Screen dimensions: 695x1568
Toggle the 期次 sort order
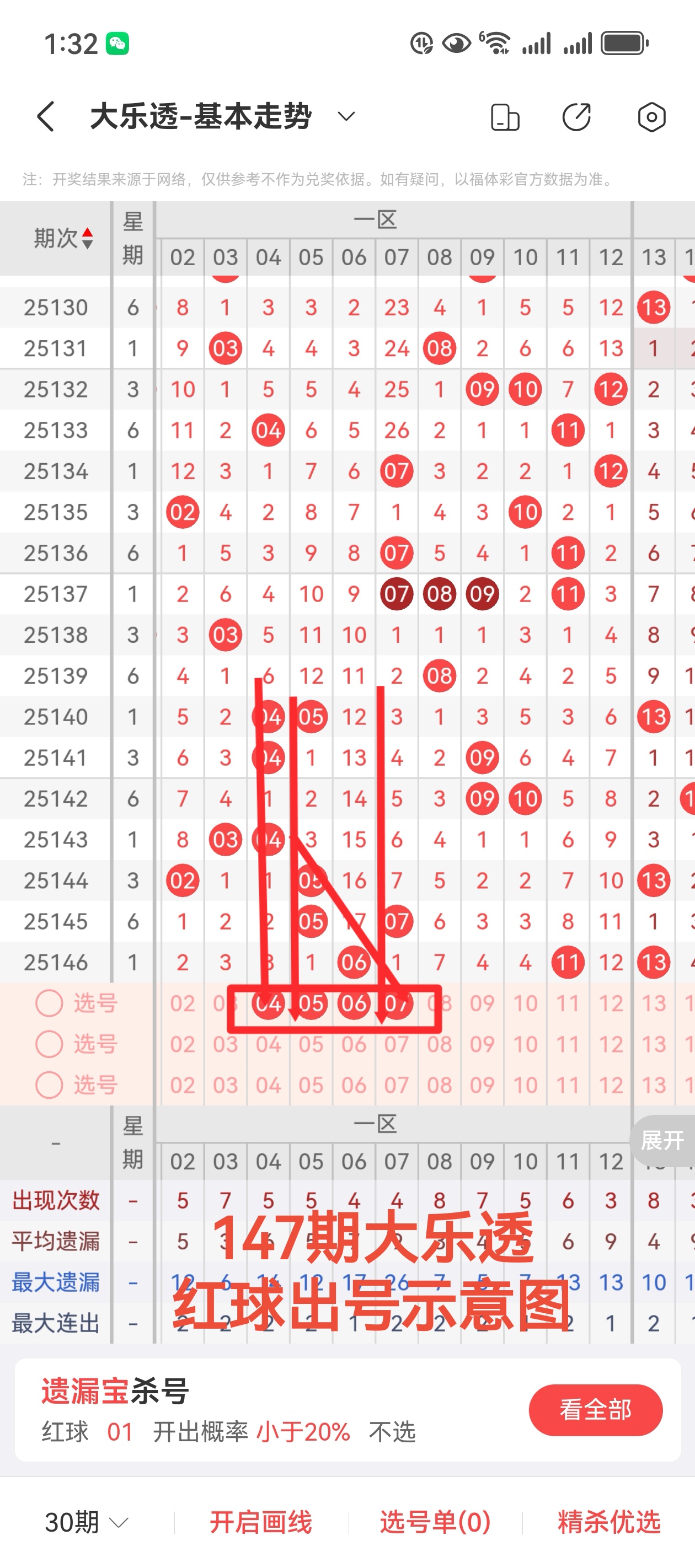pos(63,238)
